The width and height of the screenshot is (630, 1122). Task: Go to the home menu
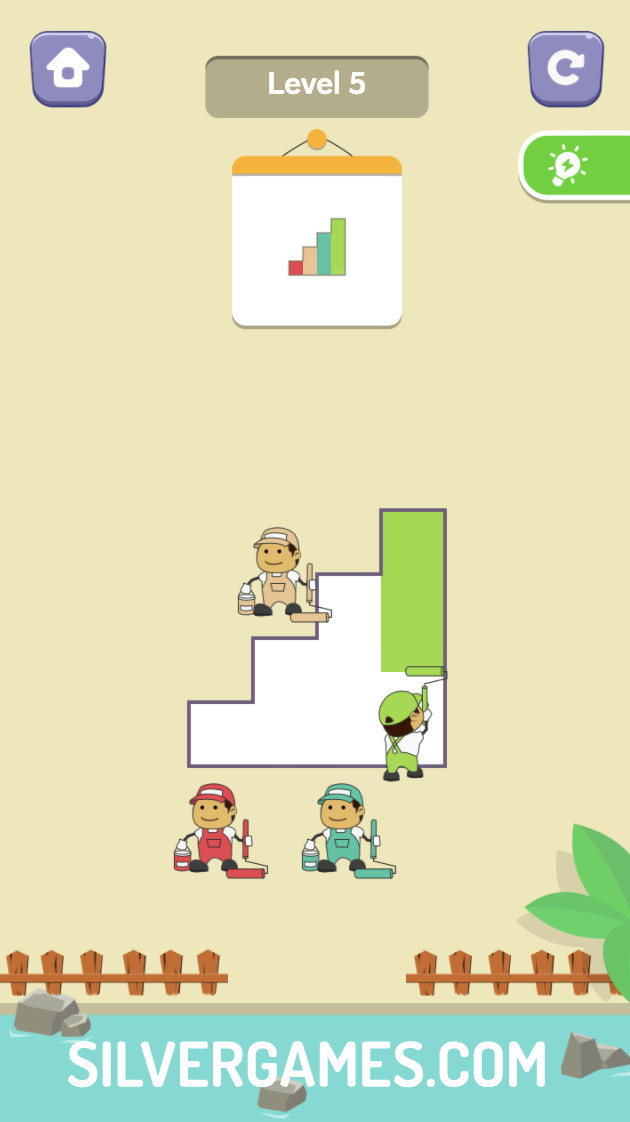coord(68,68)
